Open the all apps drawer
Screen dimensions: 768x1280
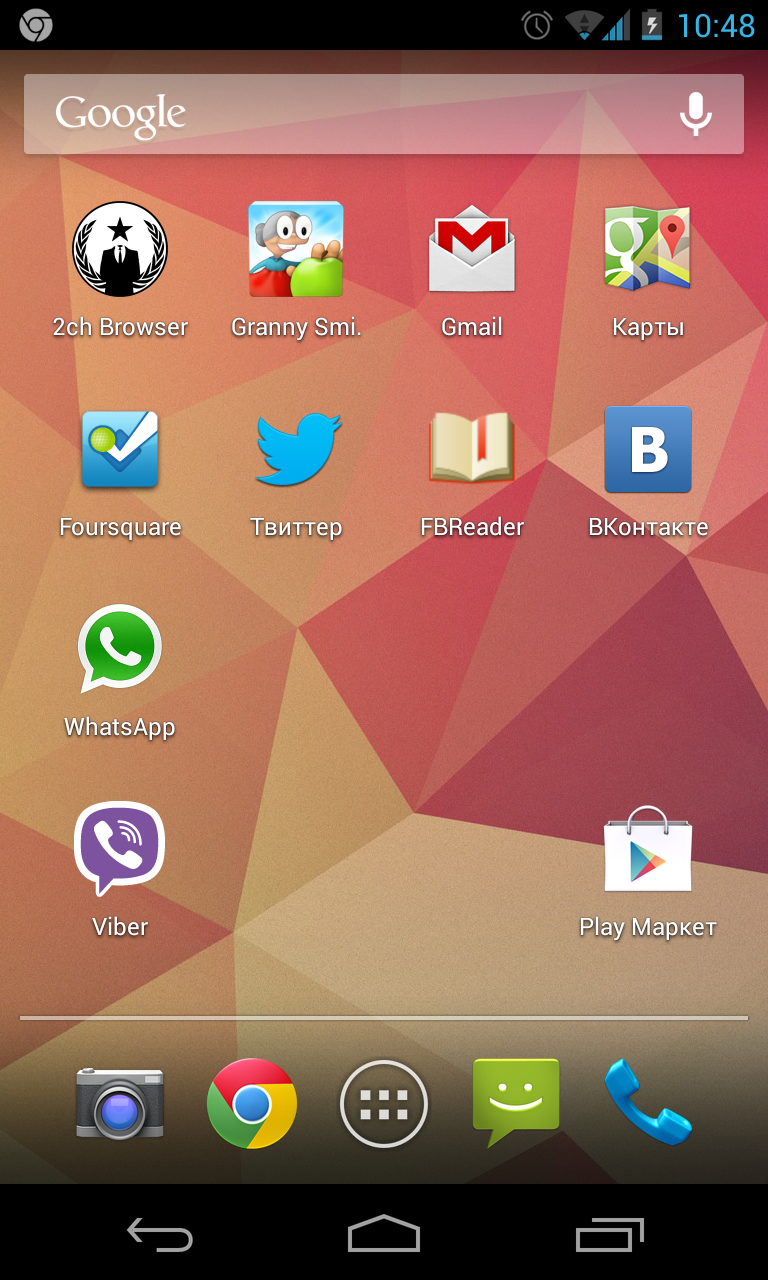[384, 1104]
